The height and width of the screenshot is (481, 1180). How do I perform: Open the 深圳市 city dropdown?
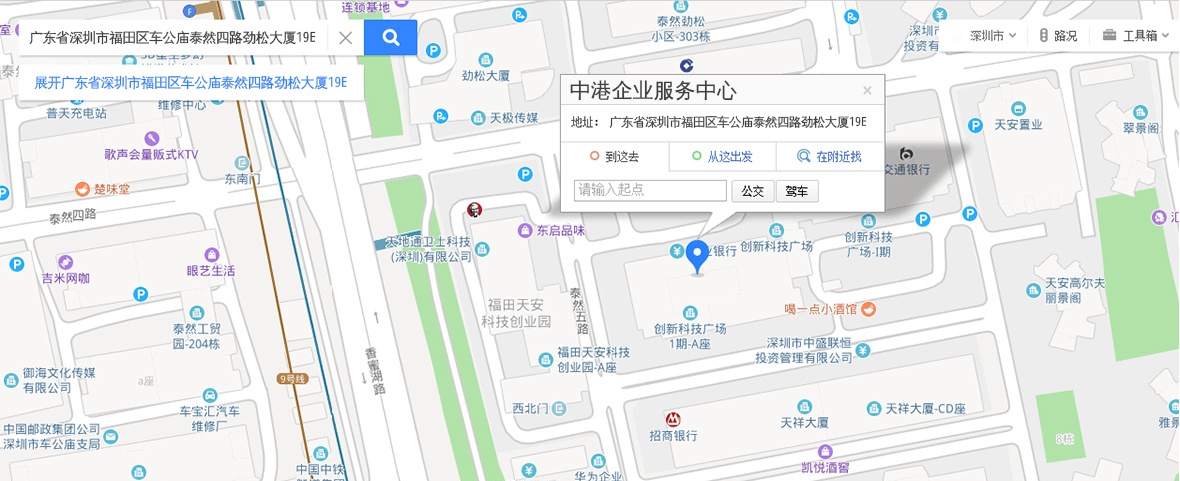(993, 36)
